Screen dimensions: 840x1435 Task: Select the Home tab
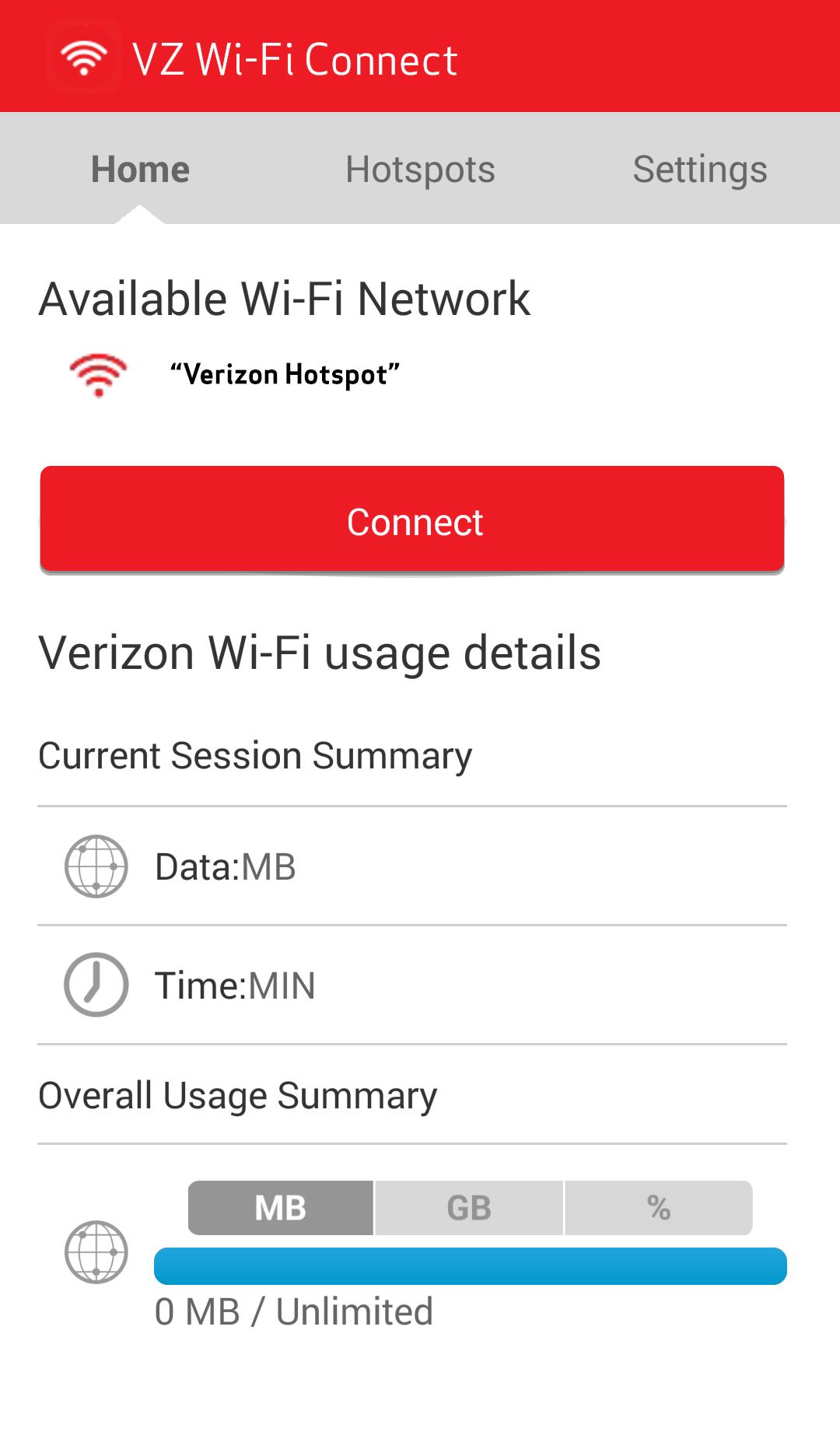click(140, 168)
